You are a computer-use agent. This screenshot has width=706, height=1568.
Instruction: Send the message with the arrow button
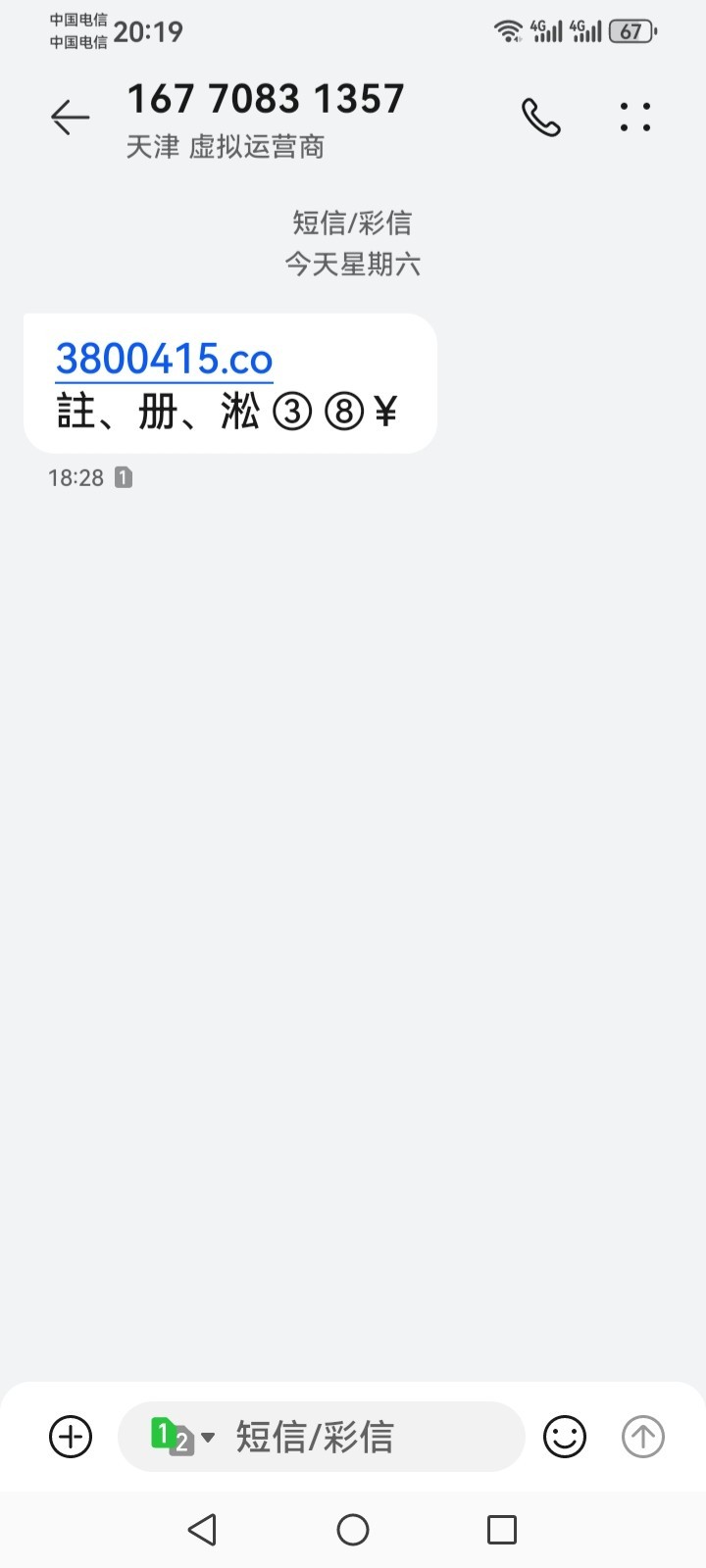coord(643,1438)
